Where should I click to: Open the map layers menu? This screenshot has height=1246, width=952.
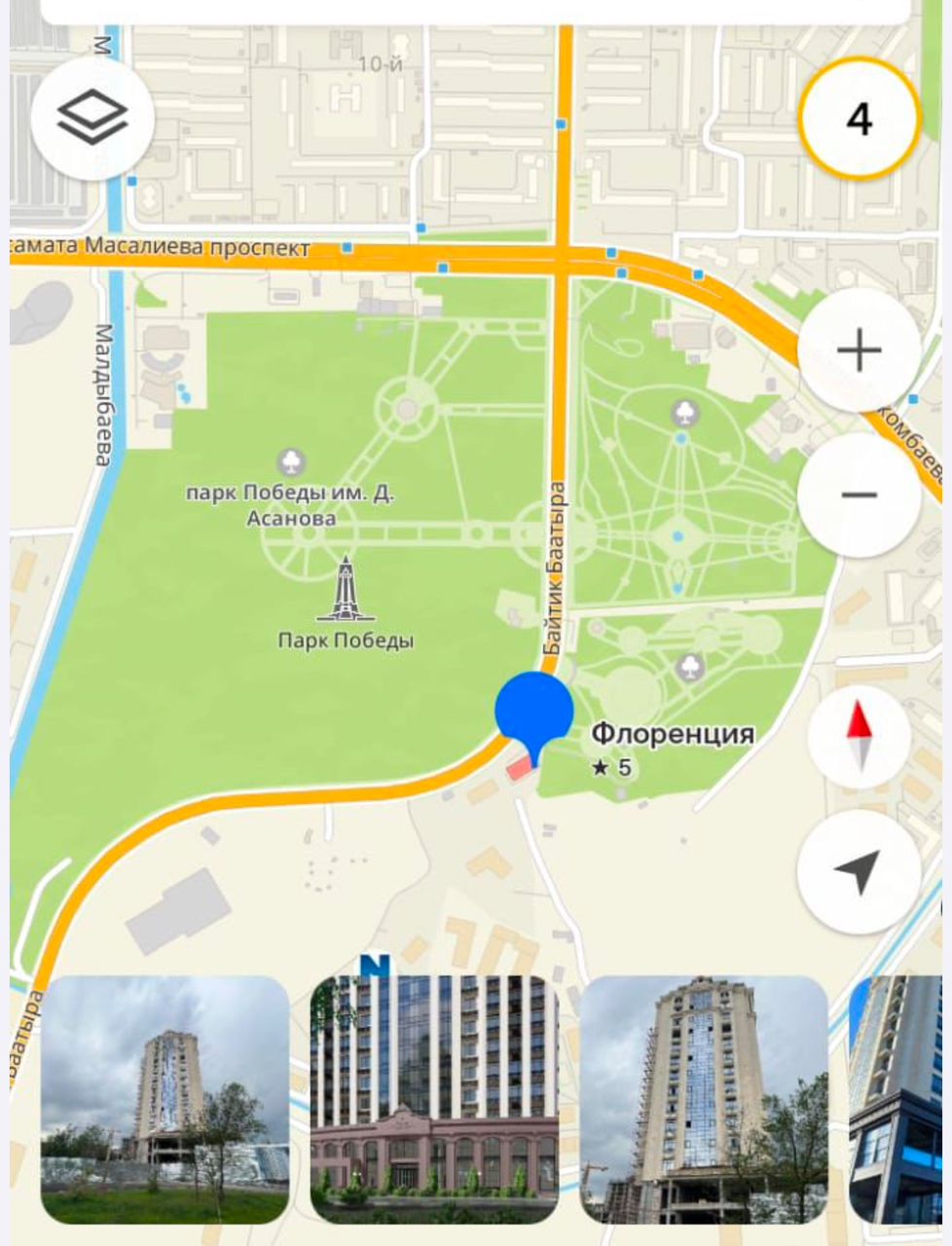92,119
